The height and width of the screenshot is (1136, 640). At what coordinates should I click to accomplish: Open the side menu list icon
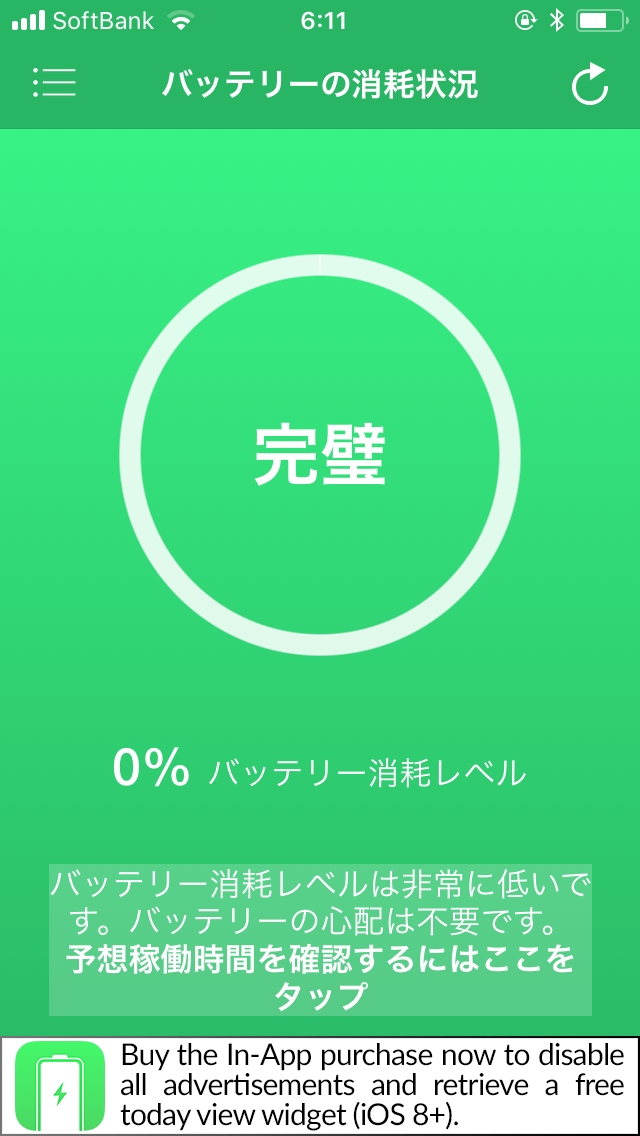coord(54,83)
